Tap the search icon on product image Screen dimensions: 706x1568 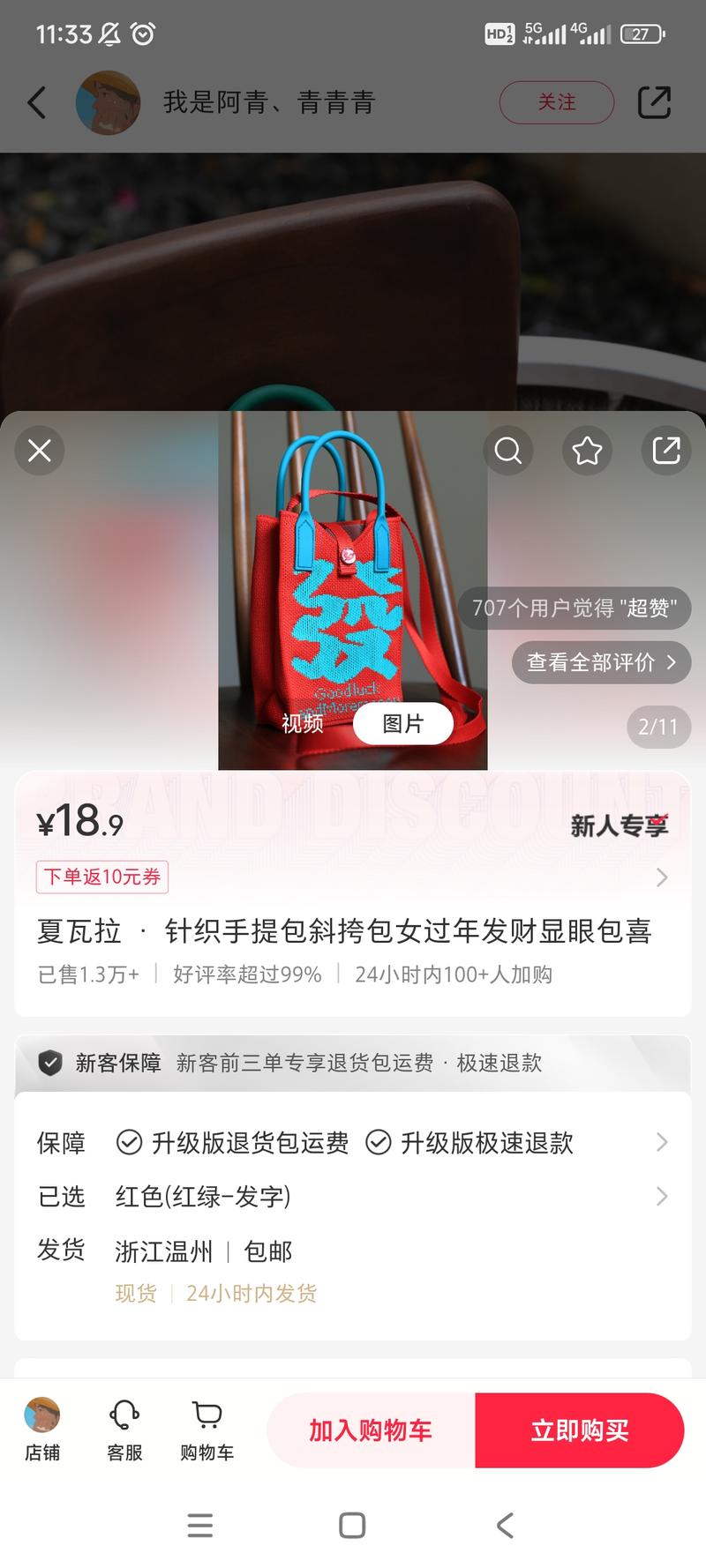pyautogui.click(x=507, y=451)
